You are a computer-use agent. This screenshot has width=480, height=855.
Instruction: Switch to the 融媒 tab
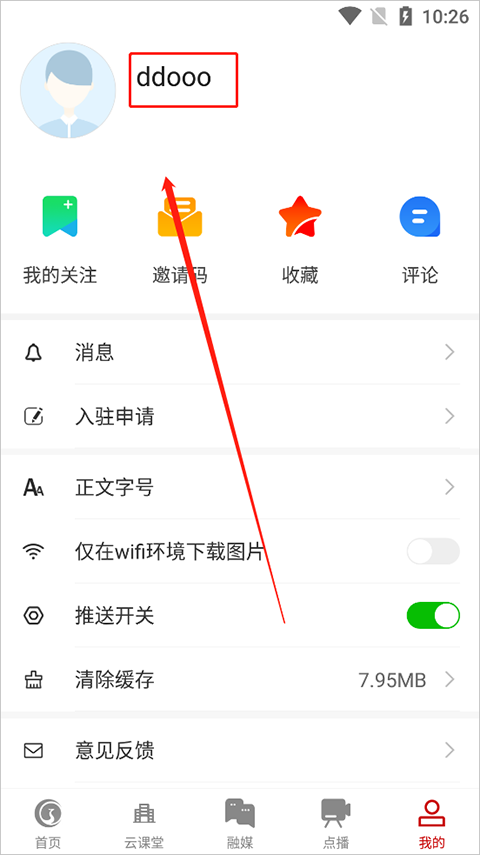(240, 823)
